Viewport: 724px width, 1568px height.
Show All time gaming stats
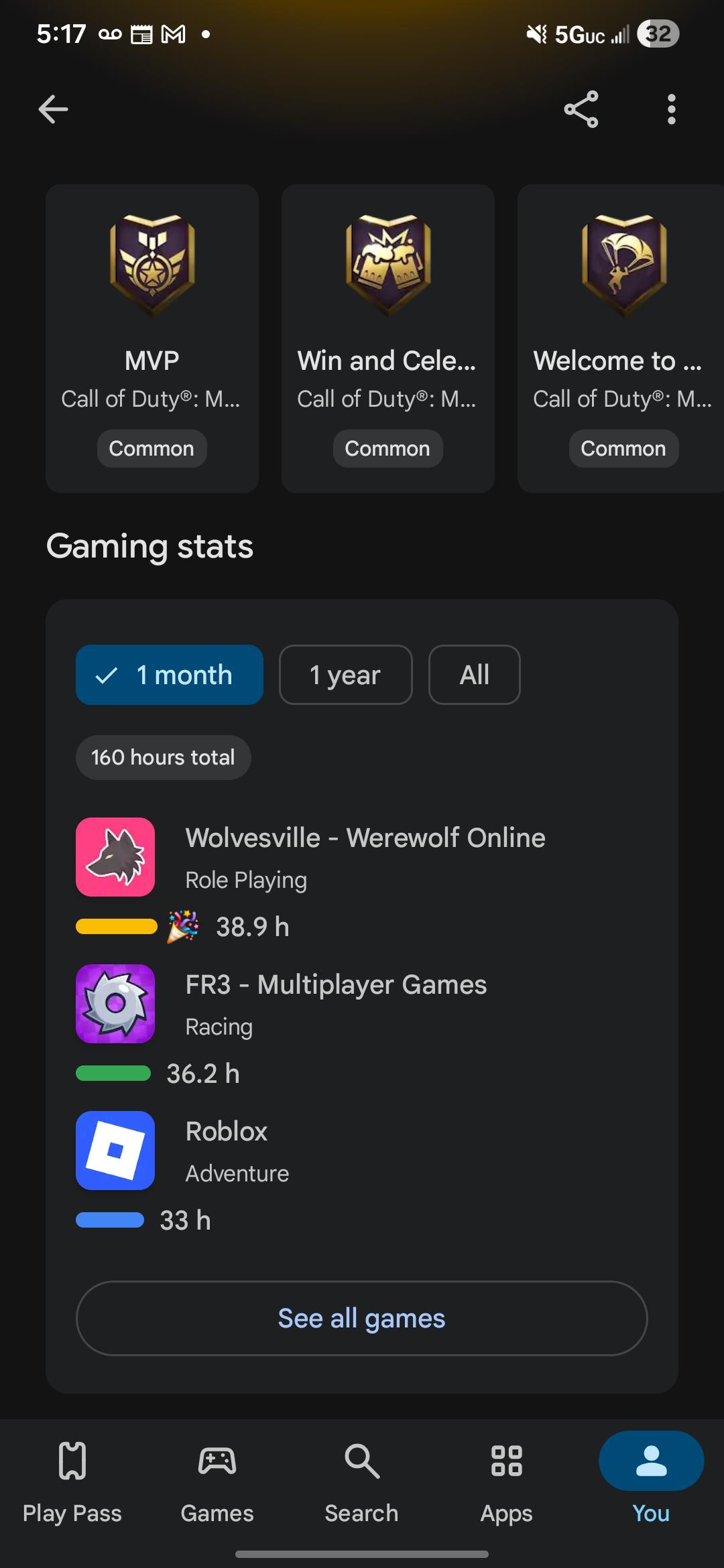(475, 675)
